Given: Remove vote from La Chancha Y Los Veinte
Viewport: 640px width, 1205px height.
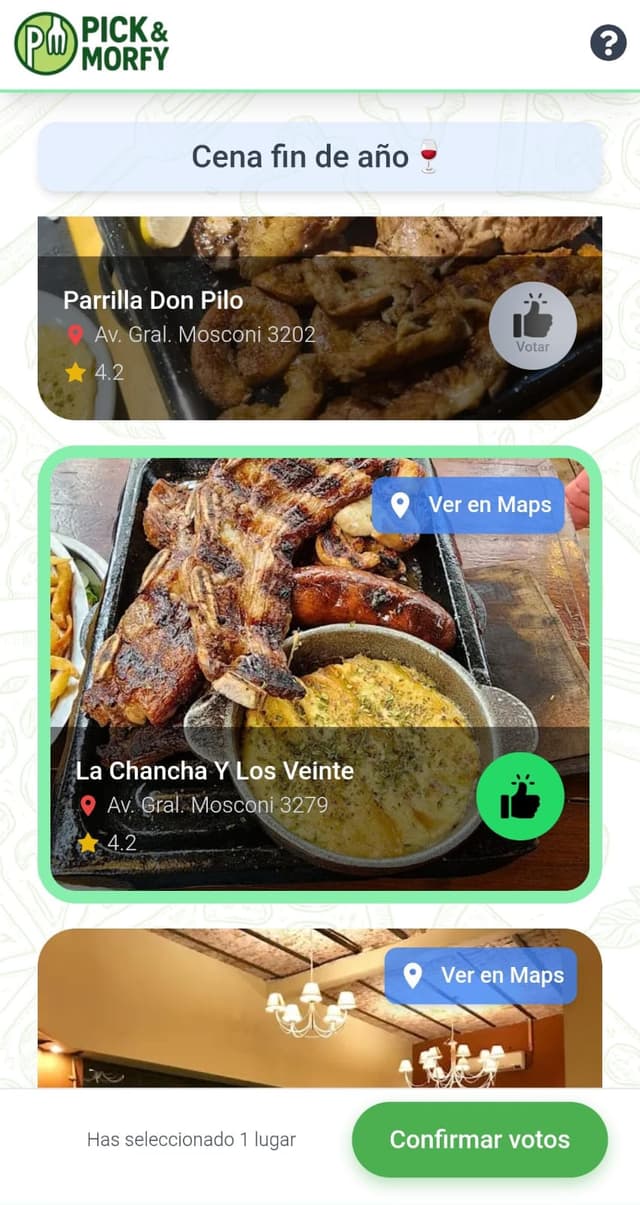Looking at the screenshot, I should pyautogui.click(x=520, y=797).
